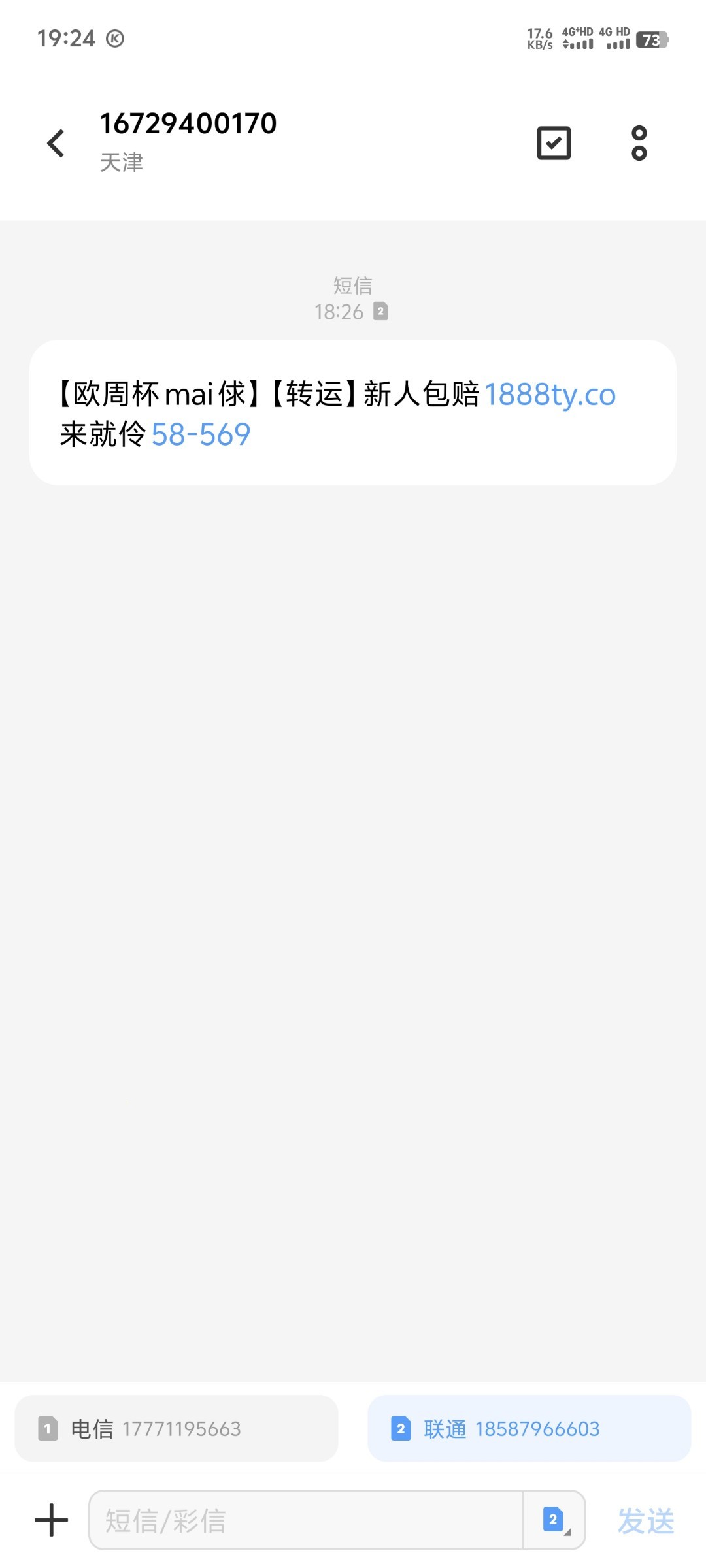Viewport: 706px width, 1568px height.
Task: Focus the 短信/彩信 message field
Action: [305, 1520]
